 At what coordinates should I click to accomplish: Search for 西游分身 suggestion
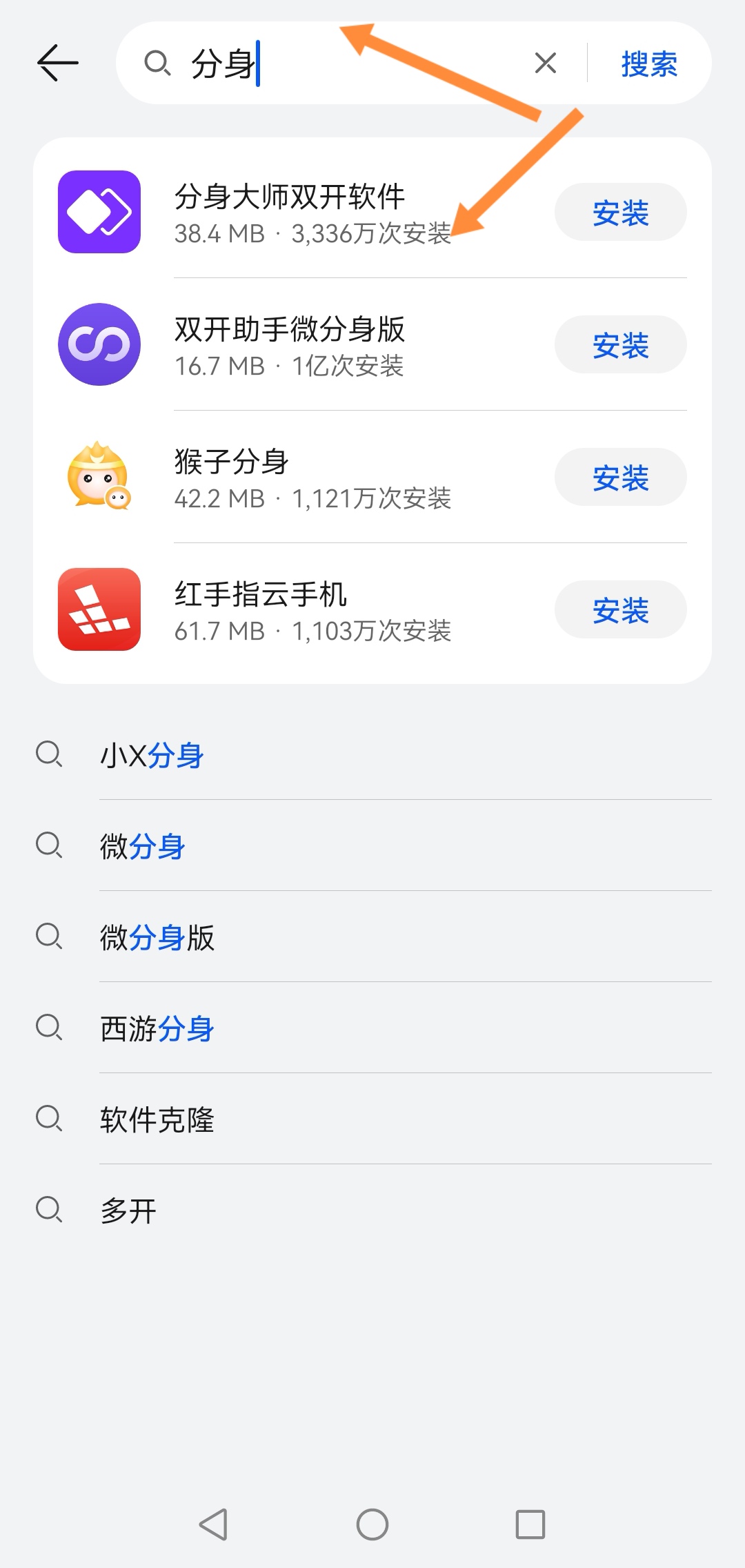[x=157, y=1028]
